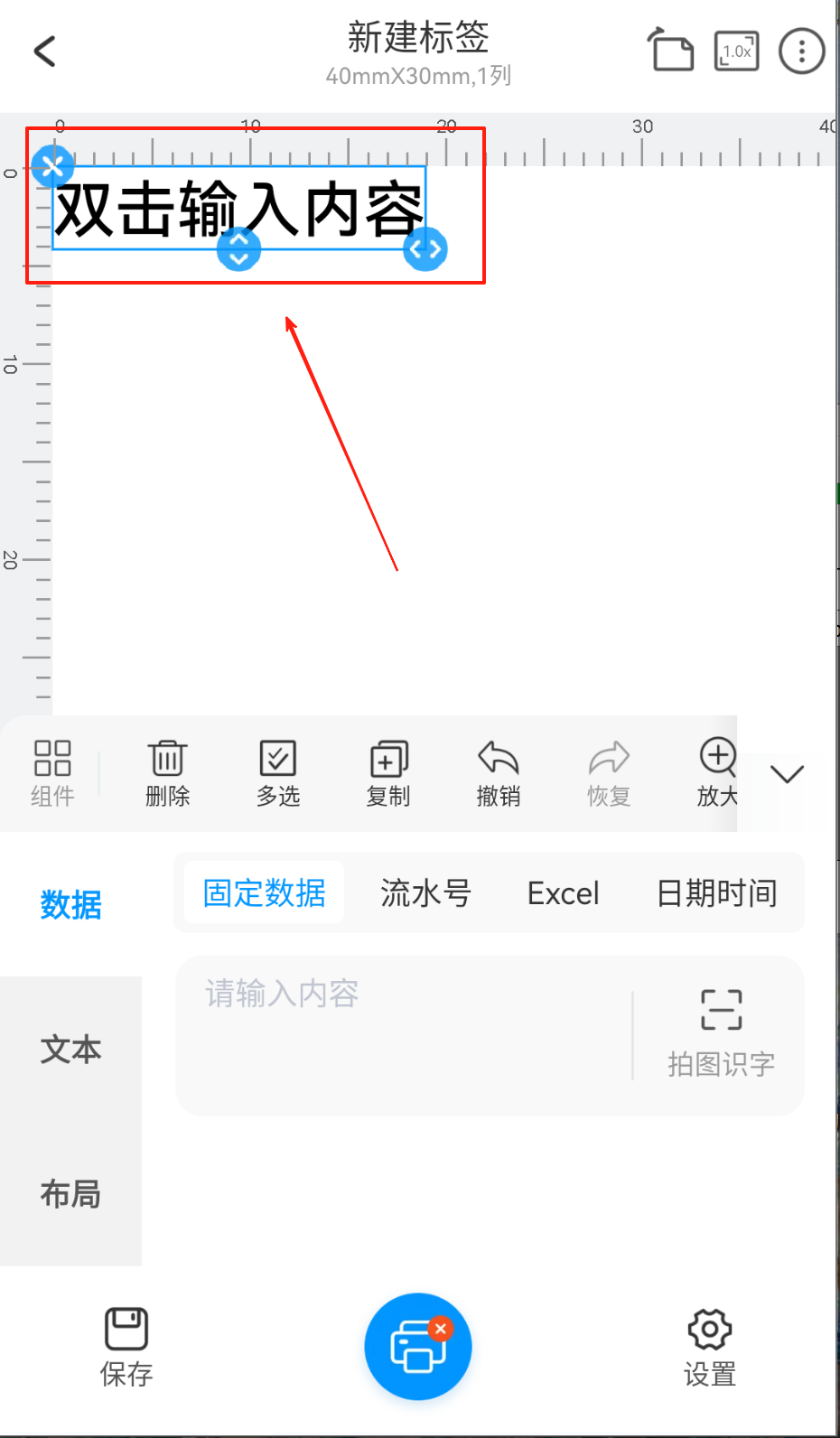Tap the 1.0x zoom scale icon

(x=736, y=51)
